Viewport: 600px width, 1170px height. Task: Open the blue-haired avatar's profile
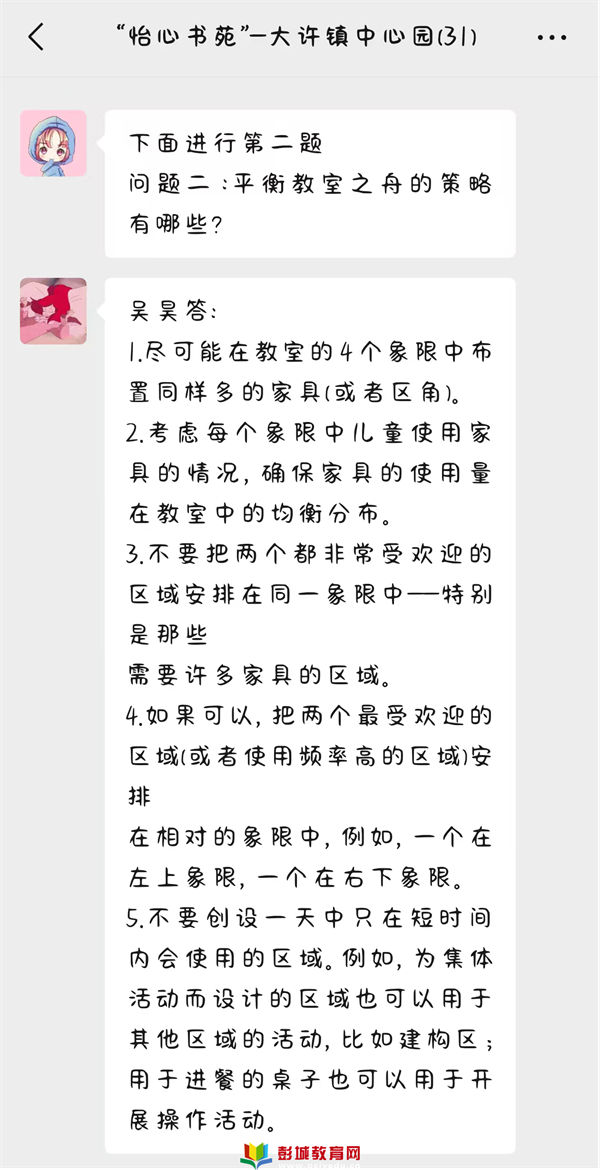[x=53, y=143]
